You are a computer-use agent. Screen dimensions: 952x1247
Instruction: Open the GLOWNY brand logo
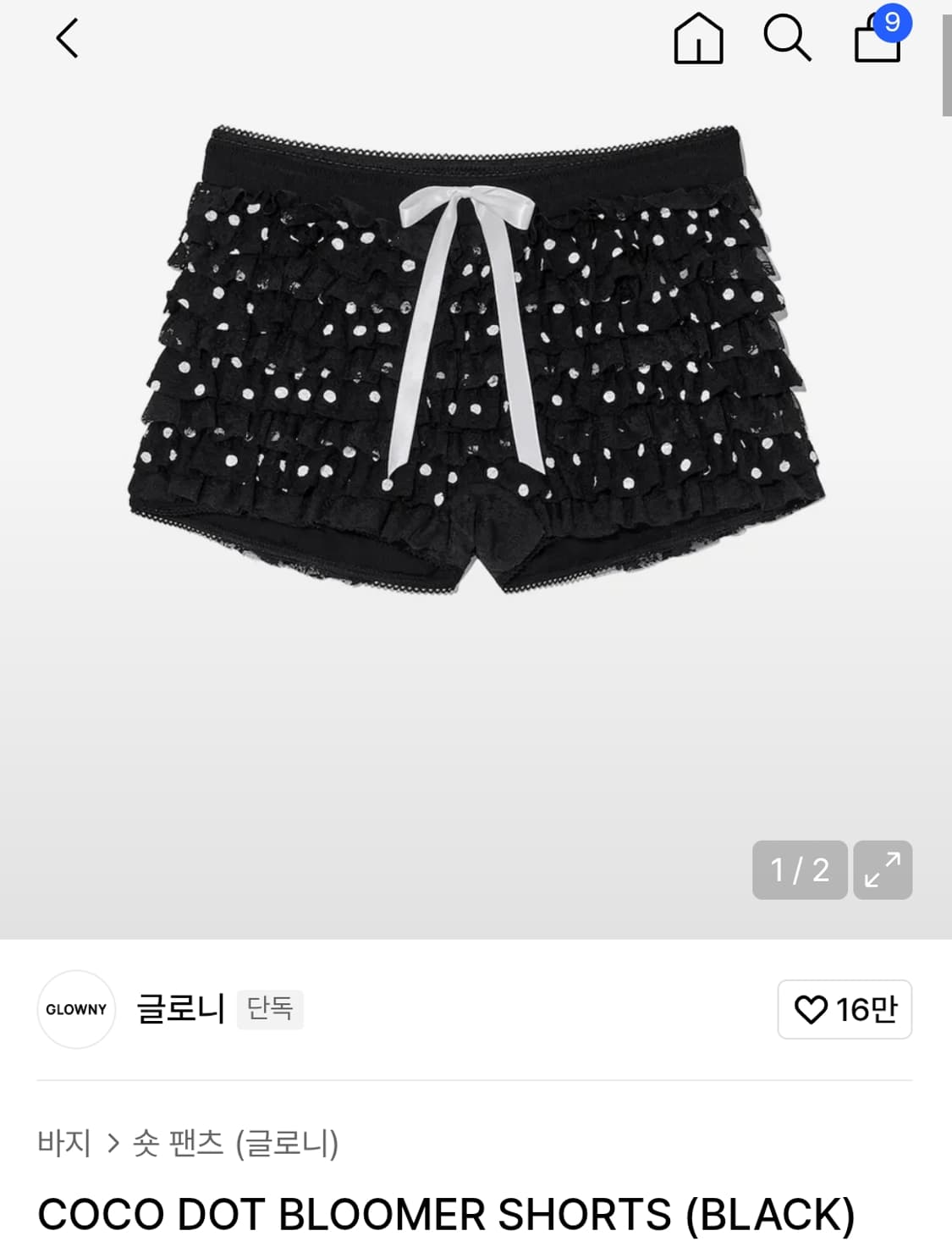(75, 1009)
